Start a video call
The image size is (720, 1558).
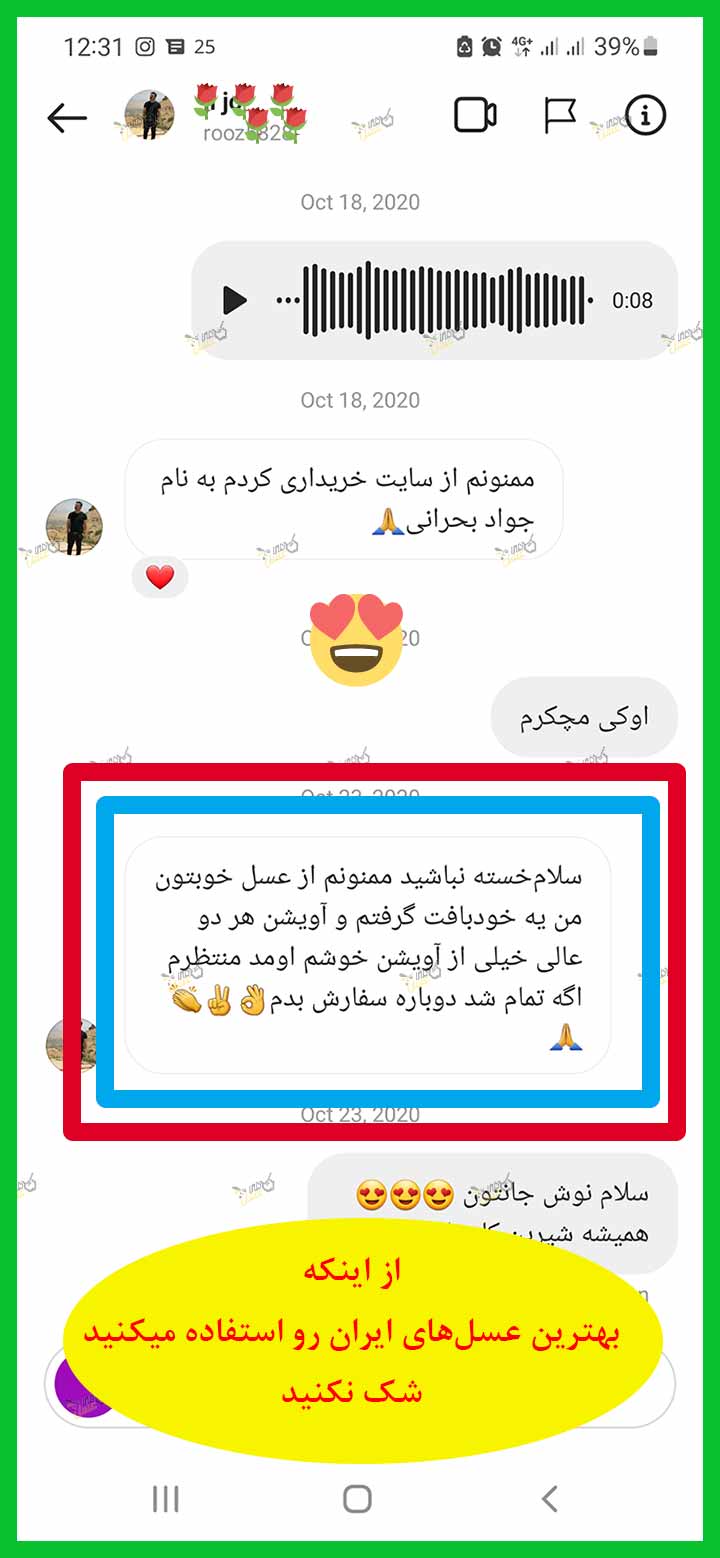pos(475,116)
